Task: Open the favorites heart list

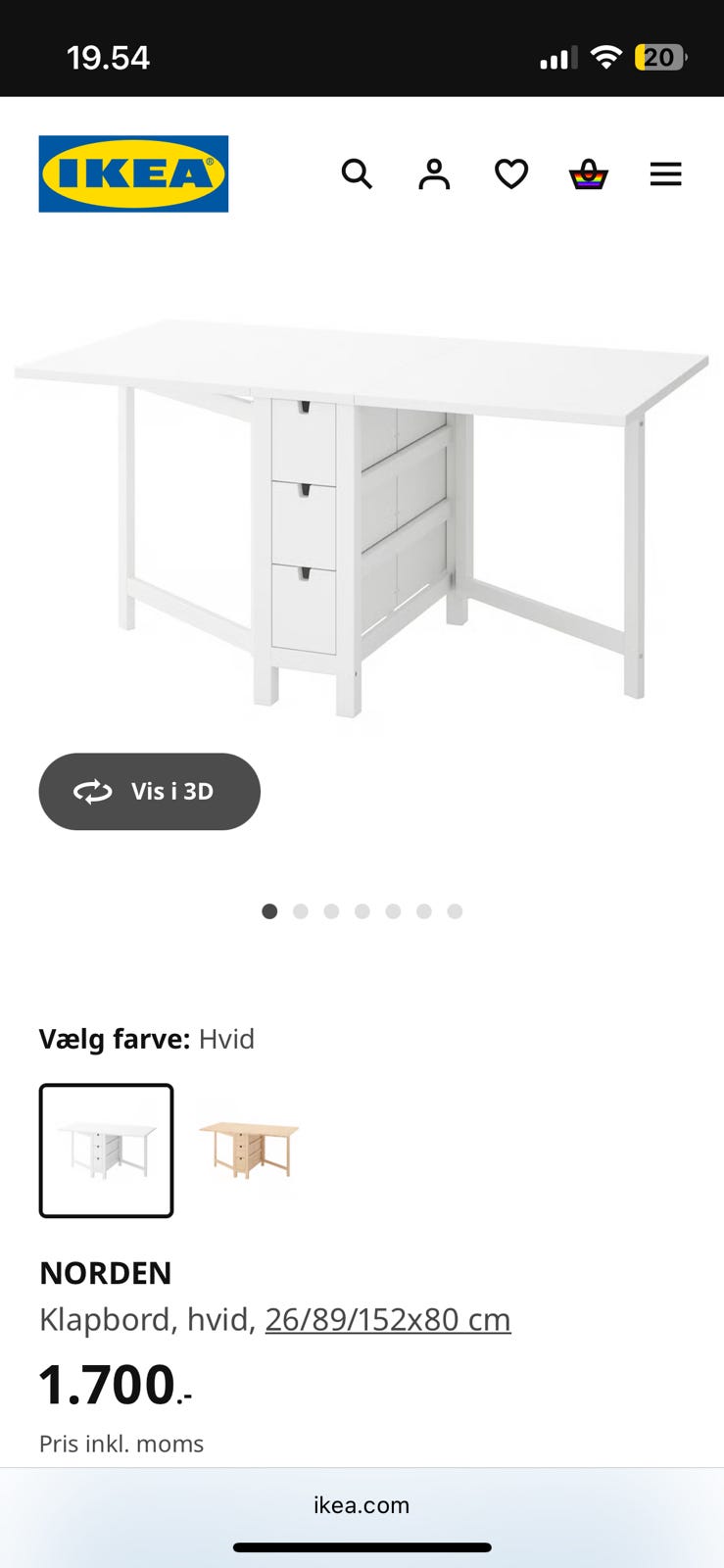Action: coord(511,174)
